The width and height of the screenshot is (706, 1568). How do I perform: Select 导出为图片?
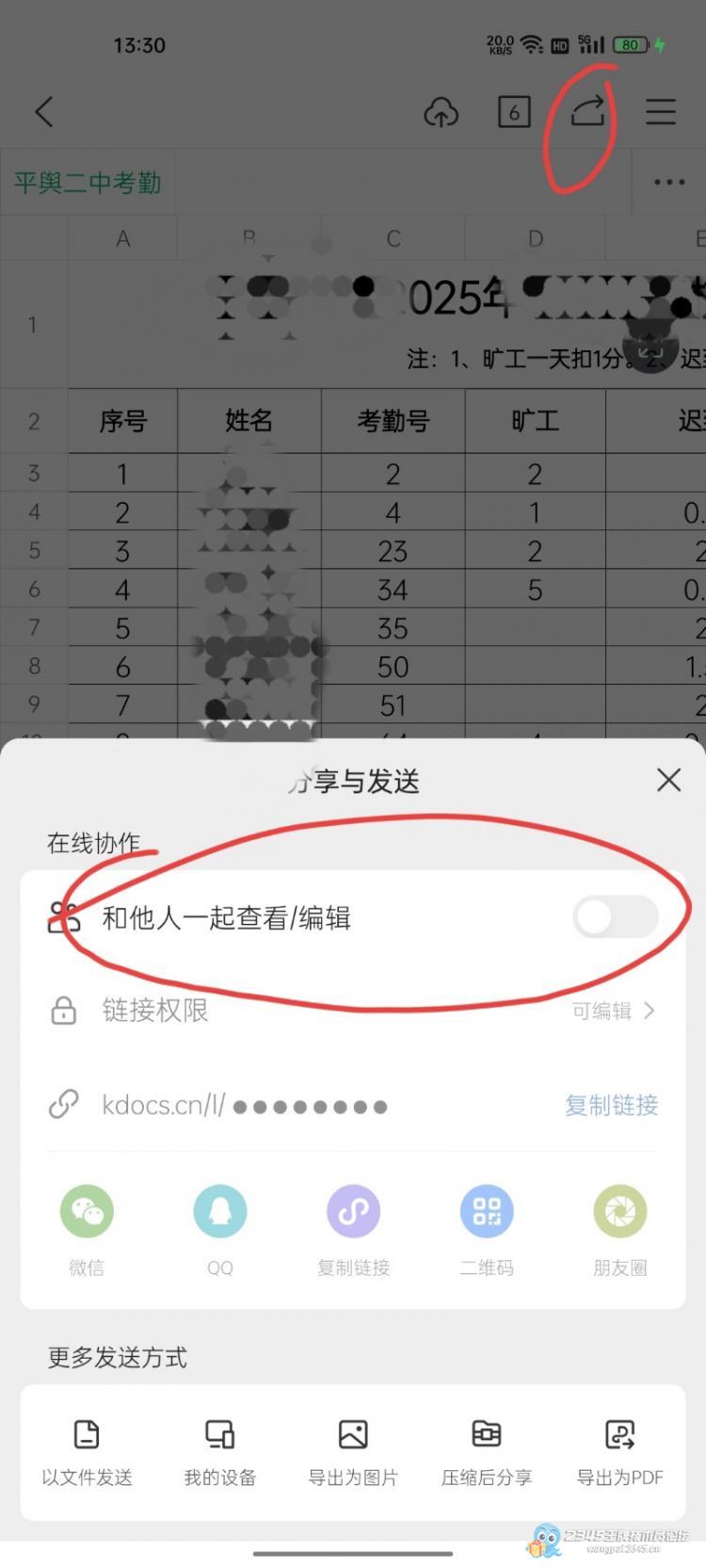click(353, 1450)
